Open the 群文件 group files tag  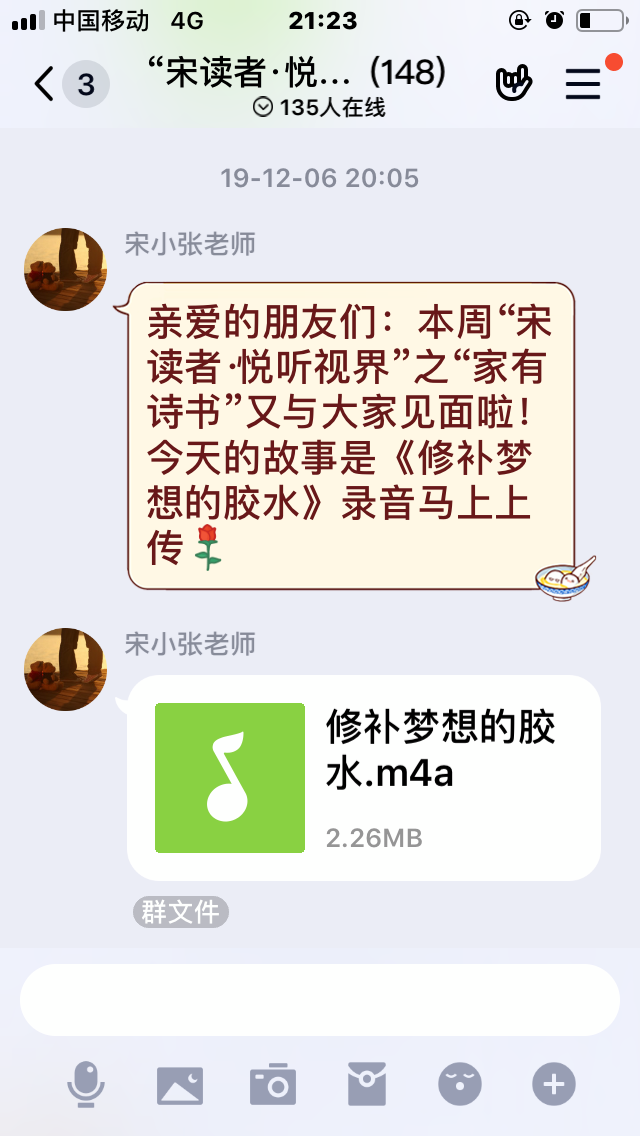(180, 912)
